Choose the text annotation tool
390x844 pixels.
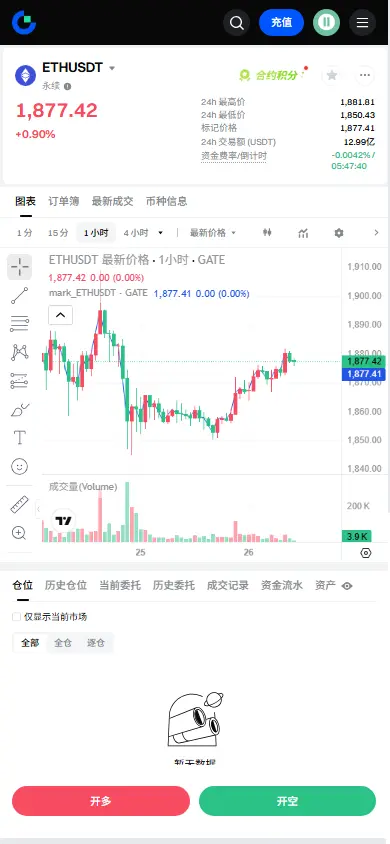click(19, 438)
